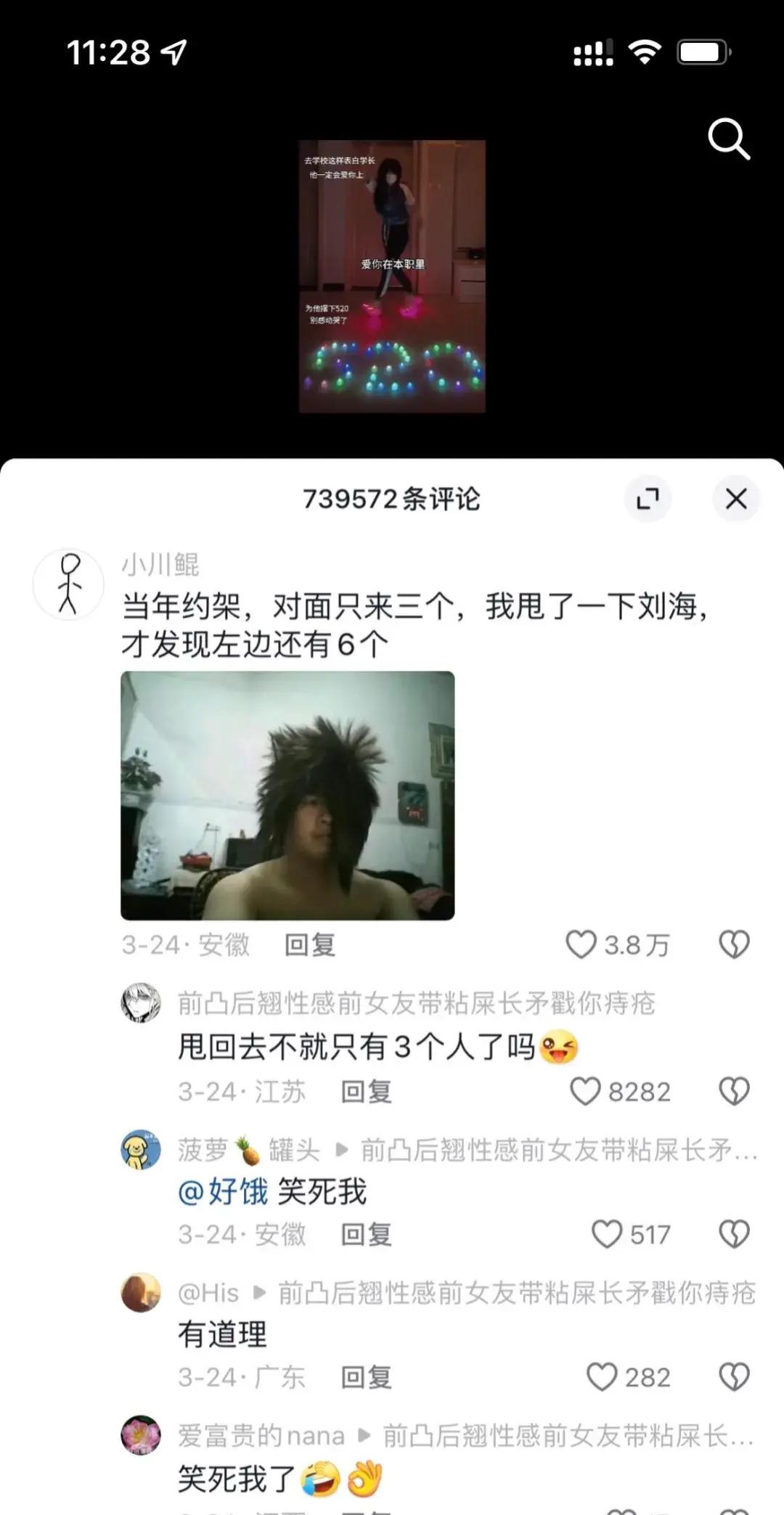Viewport: 784px width, 1515px height.
Task: Reply to 小川鲲's comment
Action: point(310,944)
